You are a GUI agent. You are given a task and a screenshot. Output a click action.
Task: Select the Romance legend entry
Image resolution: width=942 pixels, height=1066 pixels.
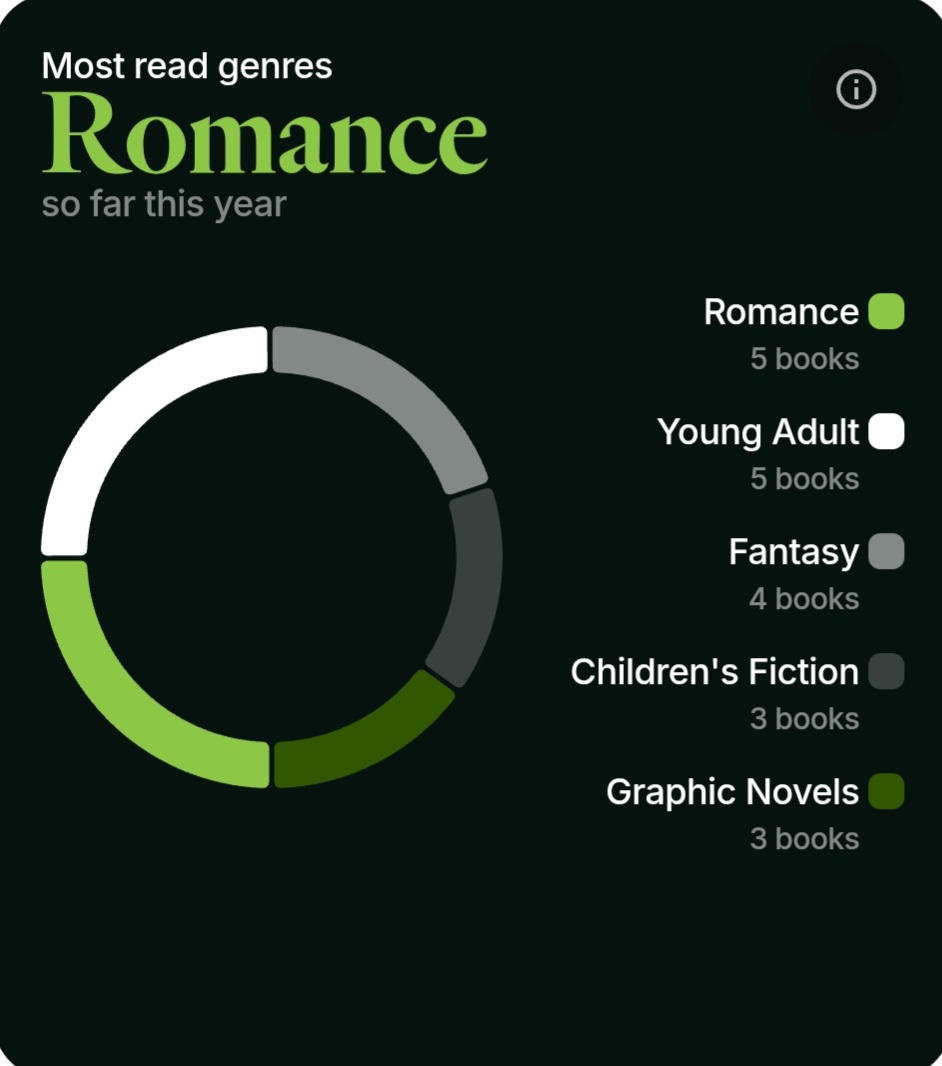pyautogui.click(x=781, y=312)
